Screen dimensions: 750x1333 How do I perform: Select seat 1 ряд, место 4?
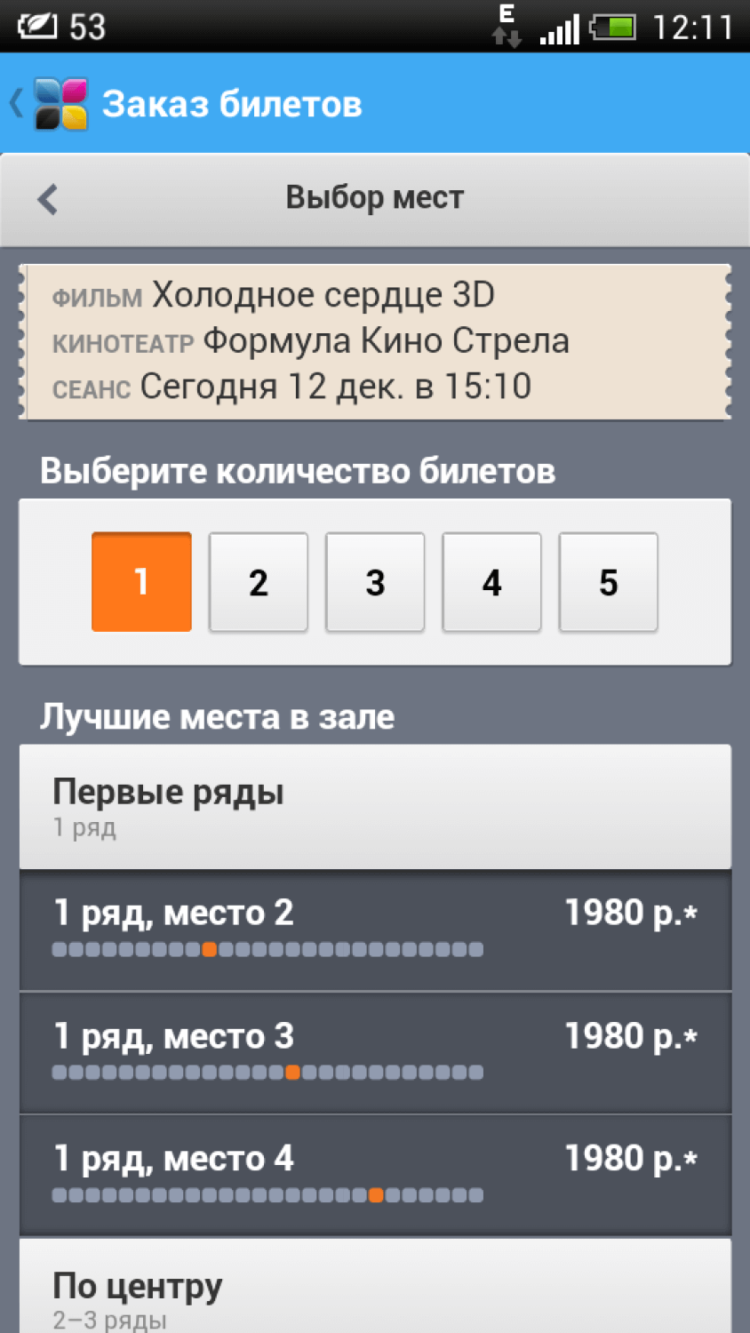click(375, 1175)
